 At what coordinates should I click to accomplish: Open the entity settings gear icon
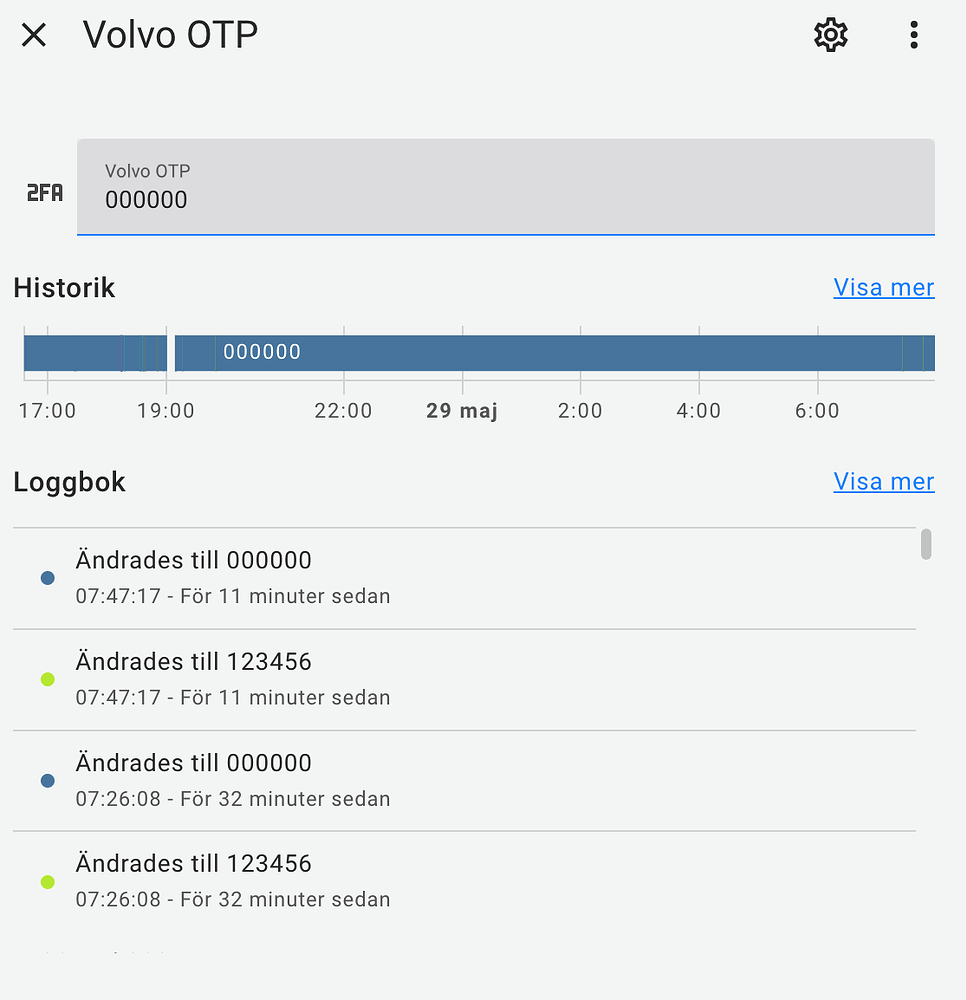coord(830,34)
